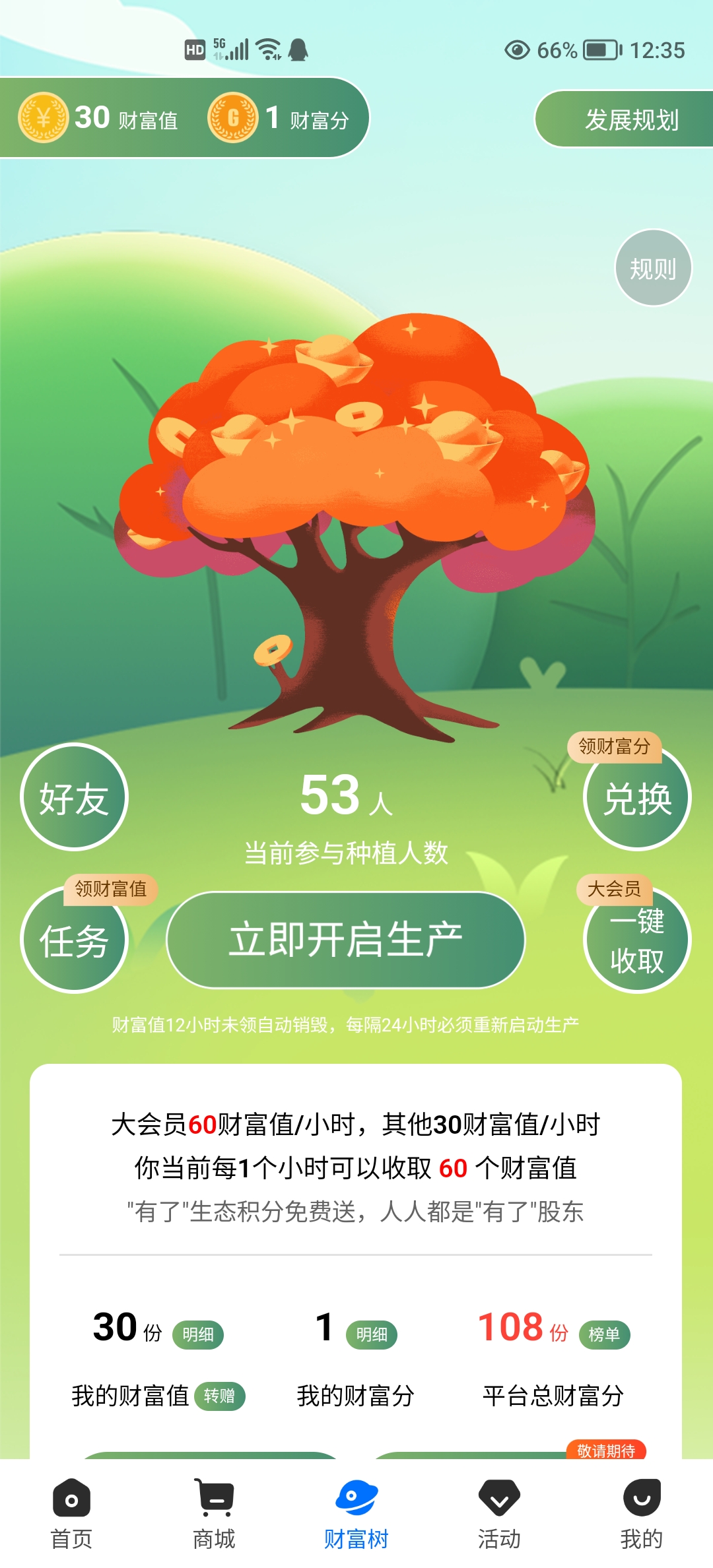
Task: Open 明细 for 我的财富分
Action: 372,1334
